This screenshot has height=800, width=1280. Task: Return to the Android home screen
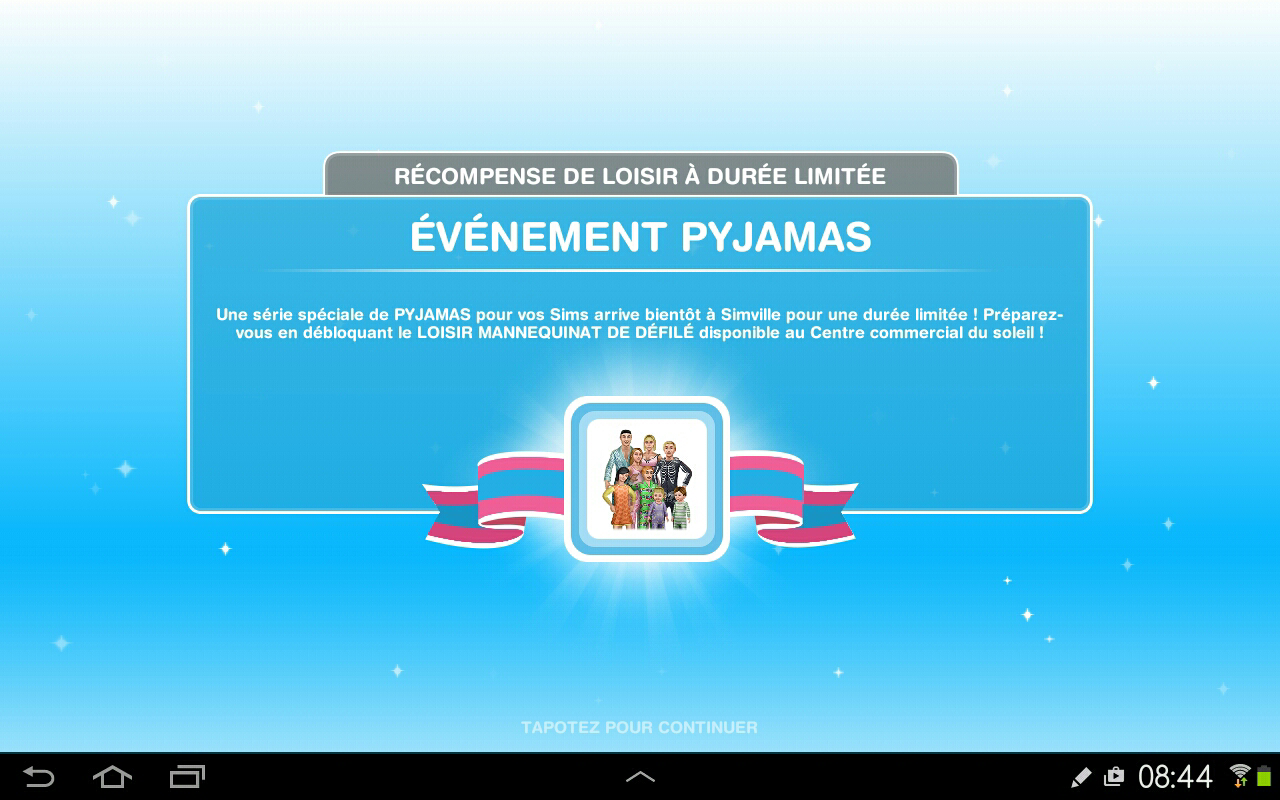(112, 776)
